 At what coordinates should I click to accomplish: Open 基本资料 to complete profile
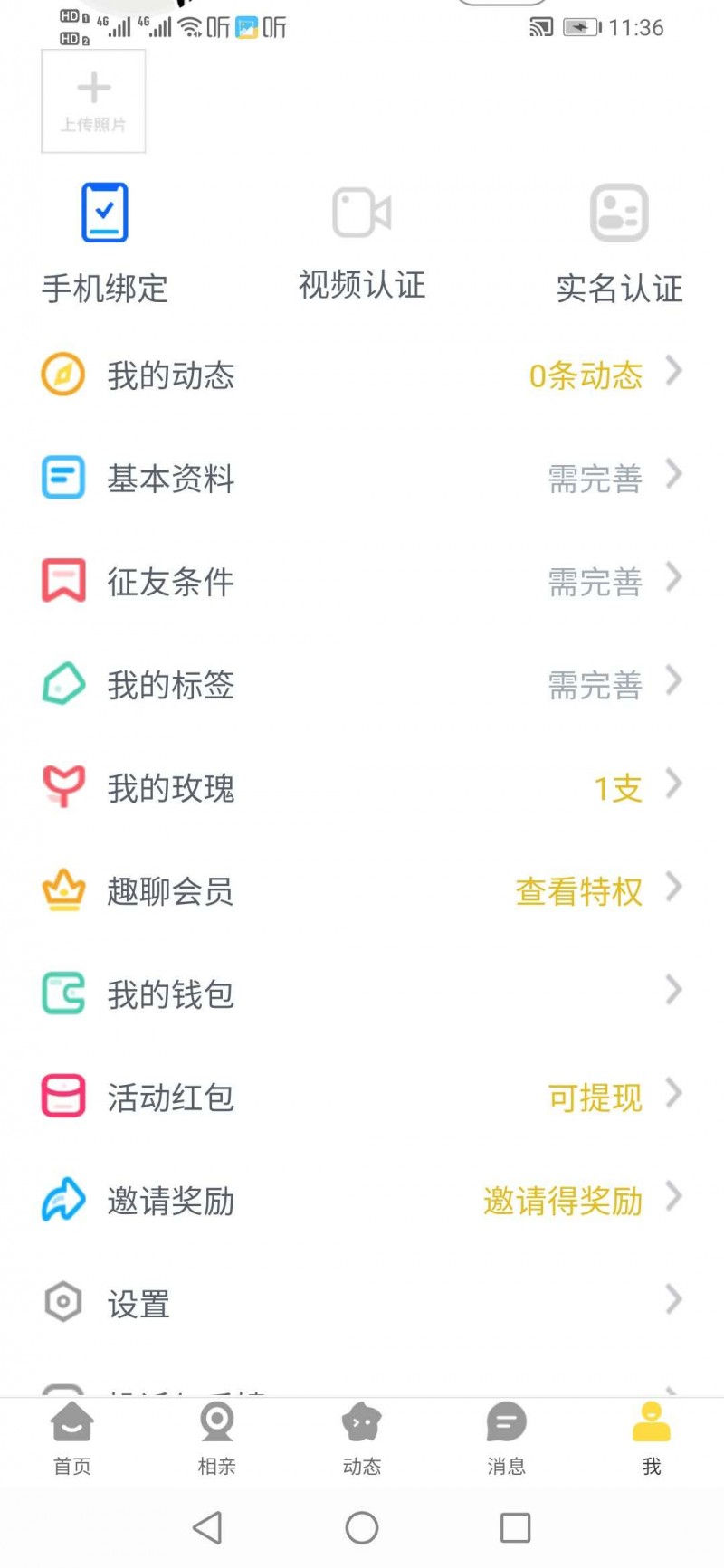point(362,478)
